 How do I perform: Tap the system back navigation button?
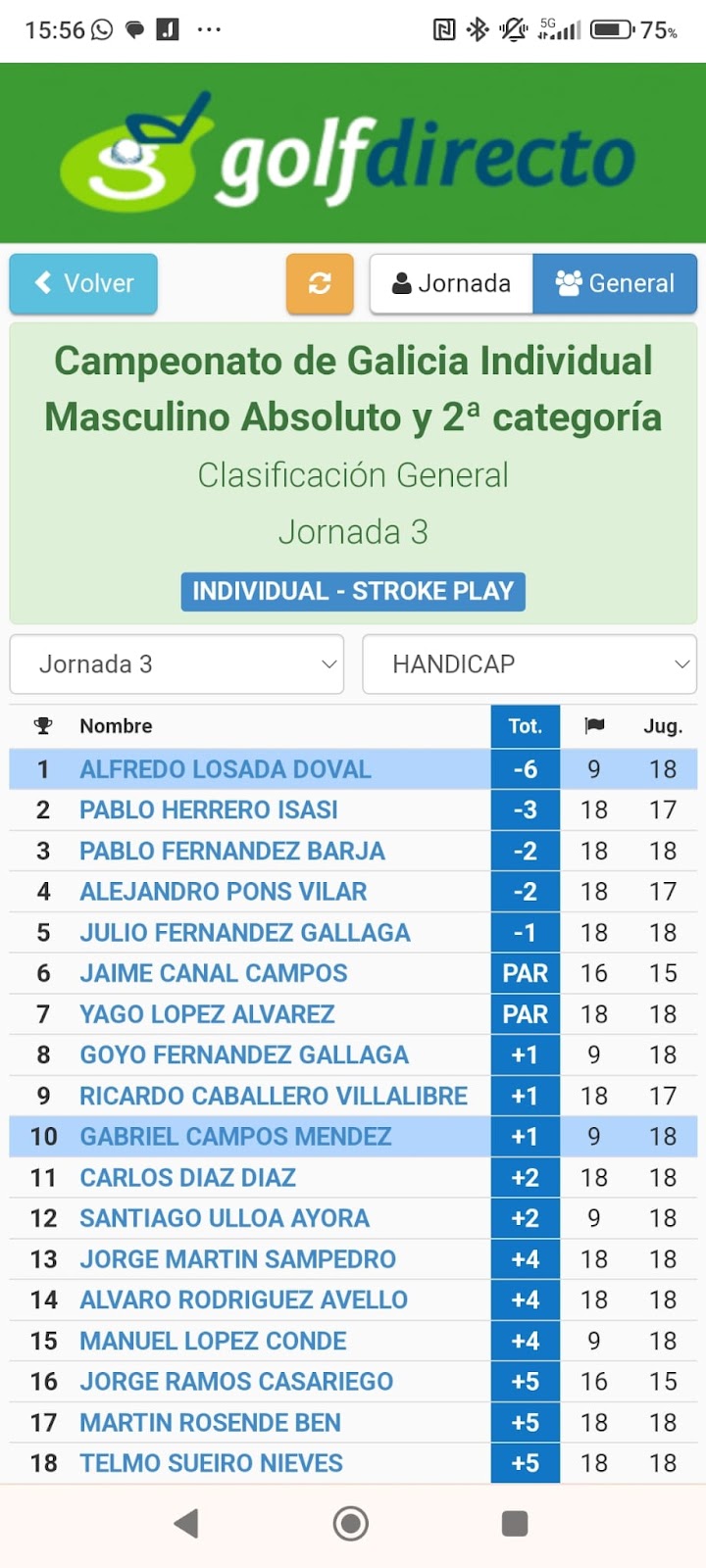tap(186, 1524)
